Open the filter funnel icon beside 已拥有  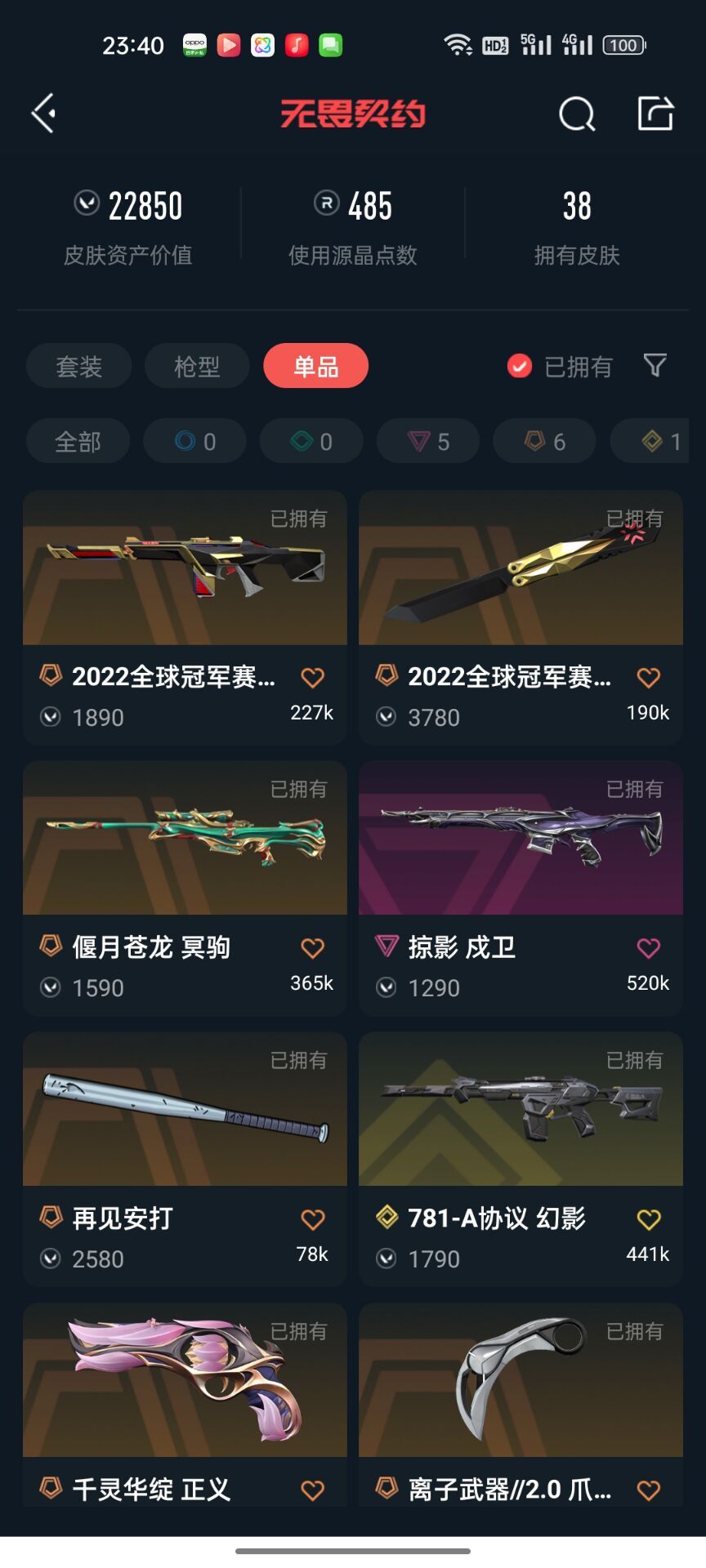(655, 367)
